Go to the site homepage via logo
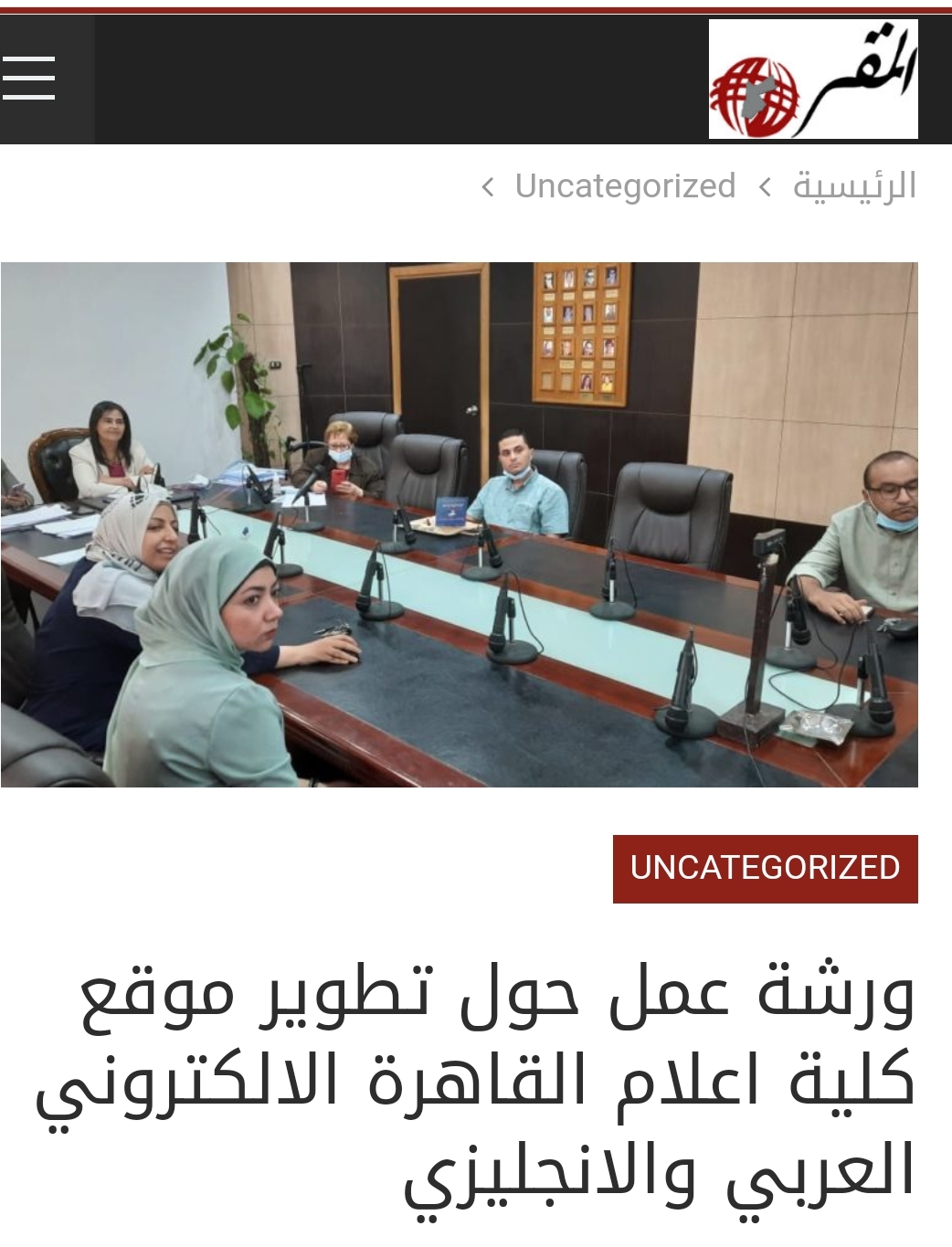 pos(812,79)
